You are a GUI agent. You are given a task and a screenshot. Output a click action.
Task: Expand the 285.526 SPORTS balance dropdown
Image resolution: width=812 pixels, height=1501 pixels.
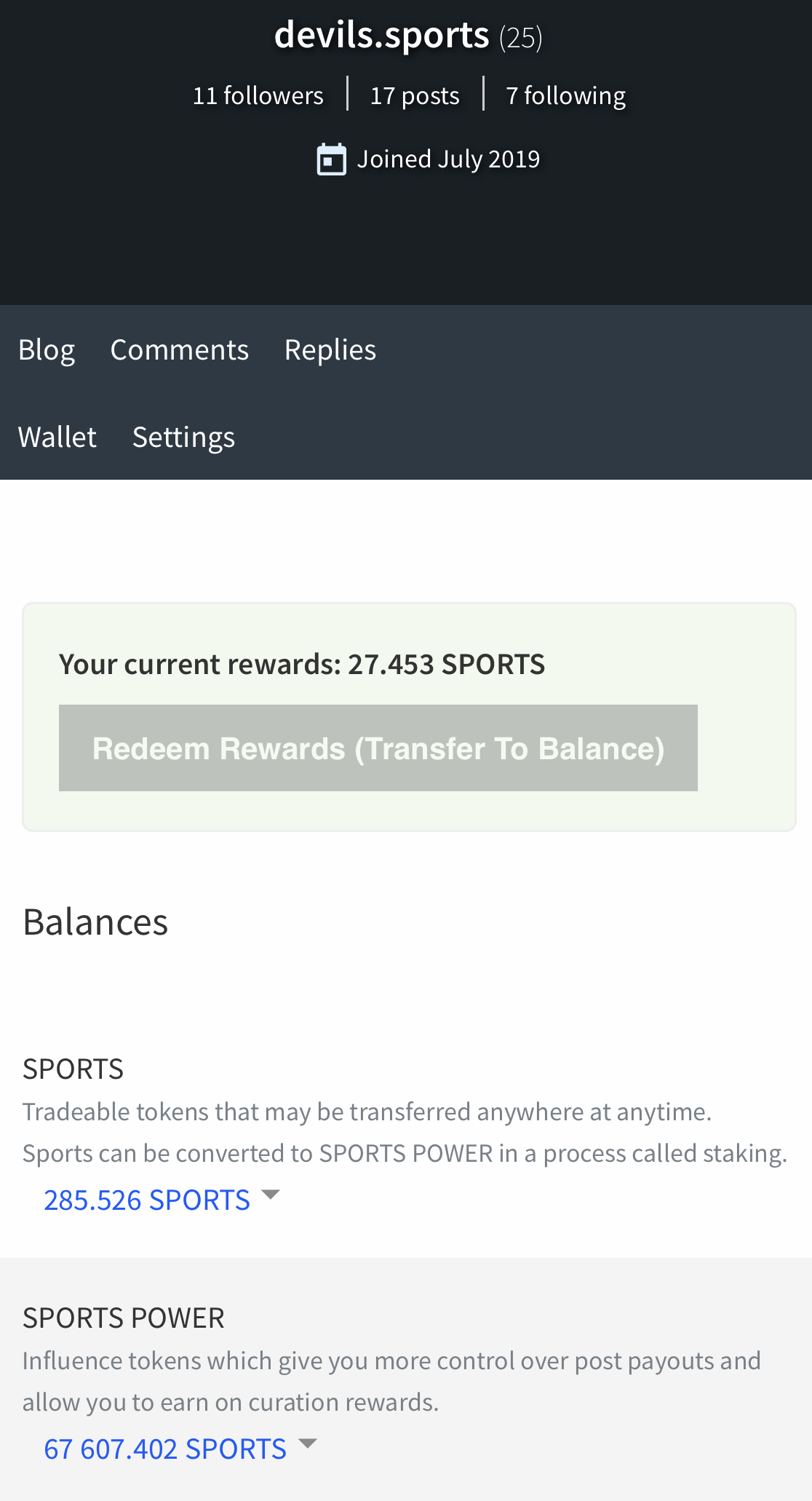point(162,1200)
